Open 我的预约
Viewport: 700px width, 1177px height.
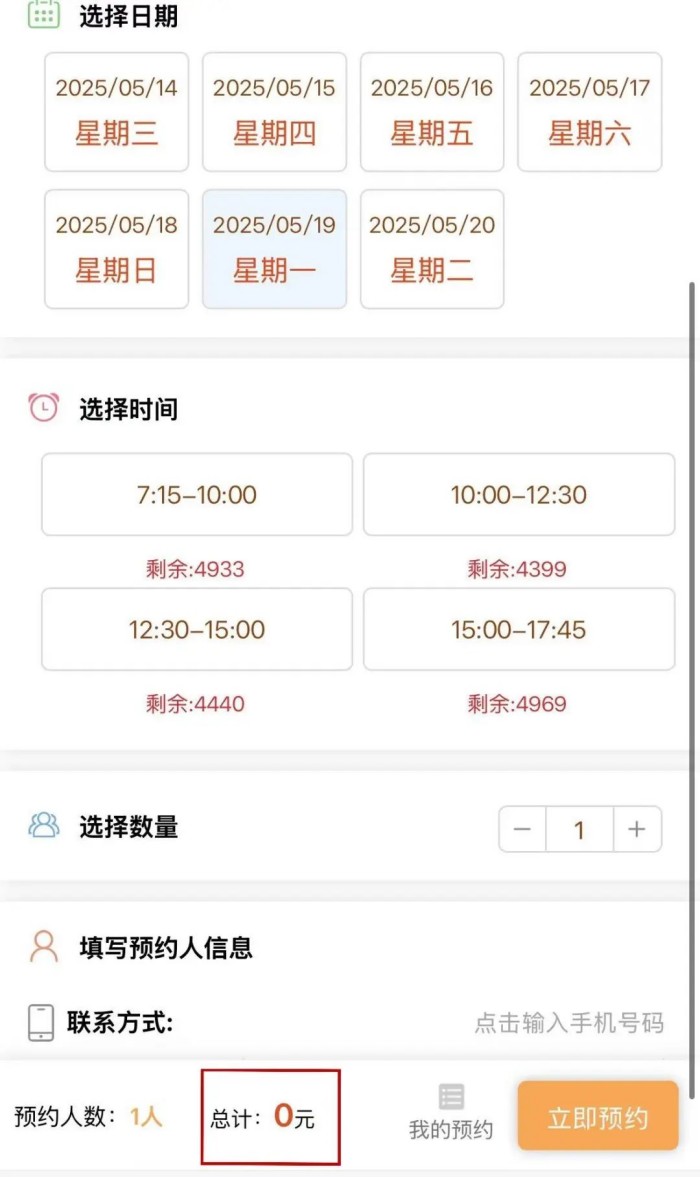tap(451, 1113)
